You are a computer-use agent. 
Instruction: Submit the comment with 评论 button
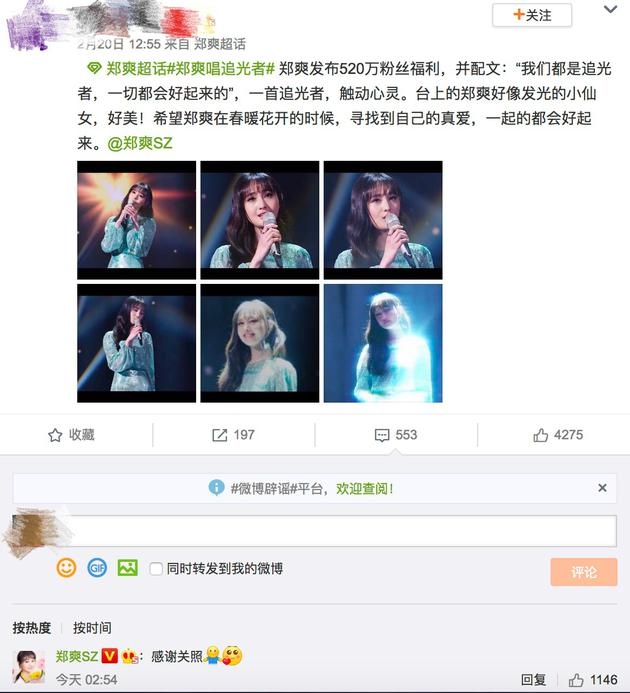click(x=584, y=572)
